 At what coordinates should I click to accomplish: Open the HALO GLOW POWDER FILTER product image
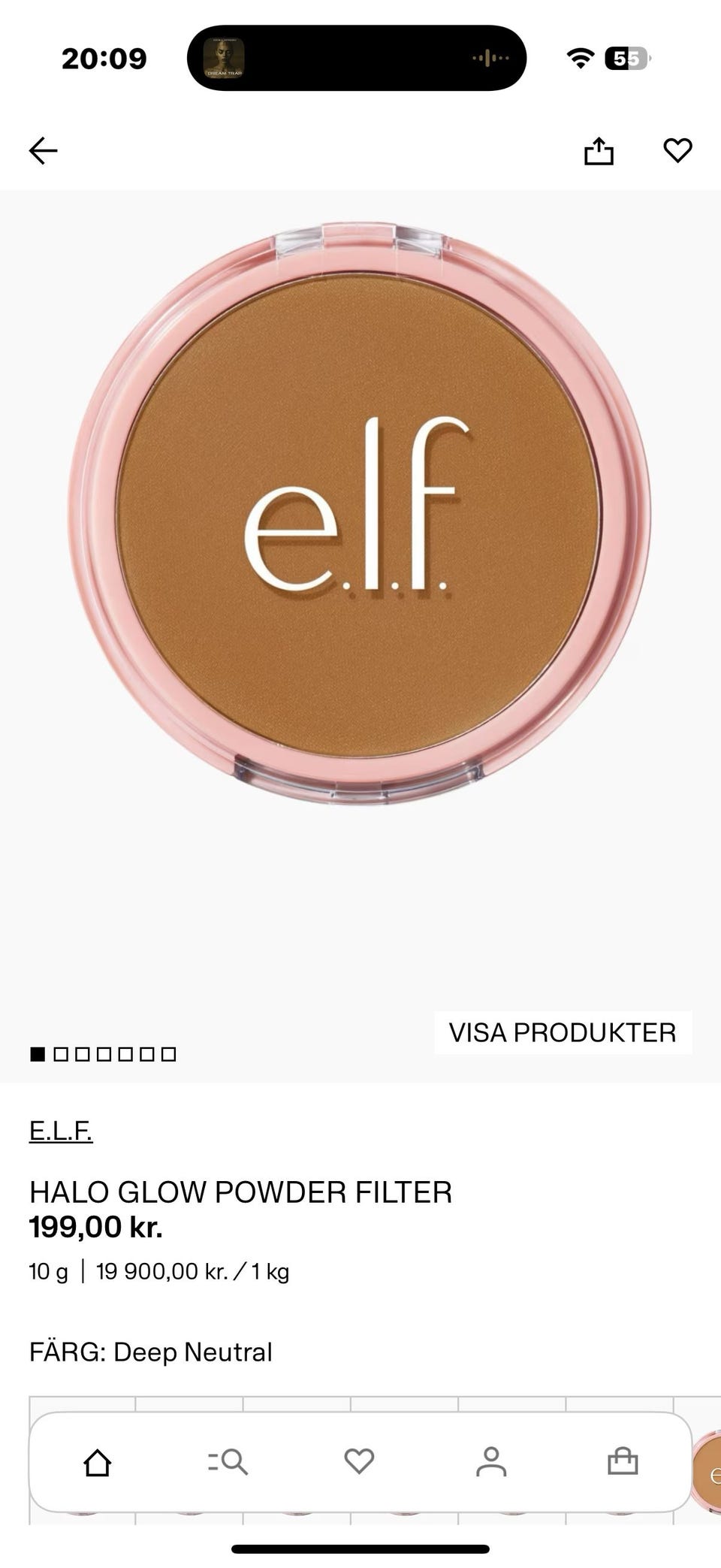(360, 513)
